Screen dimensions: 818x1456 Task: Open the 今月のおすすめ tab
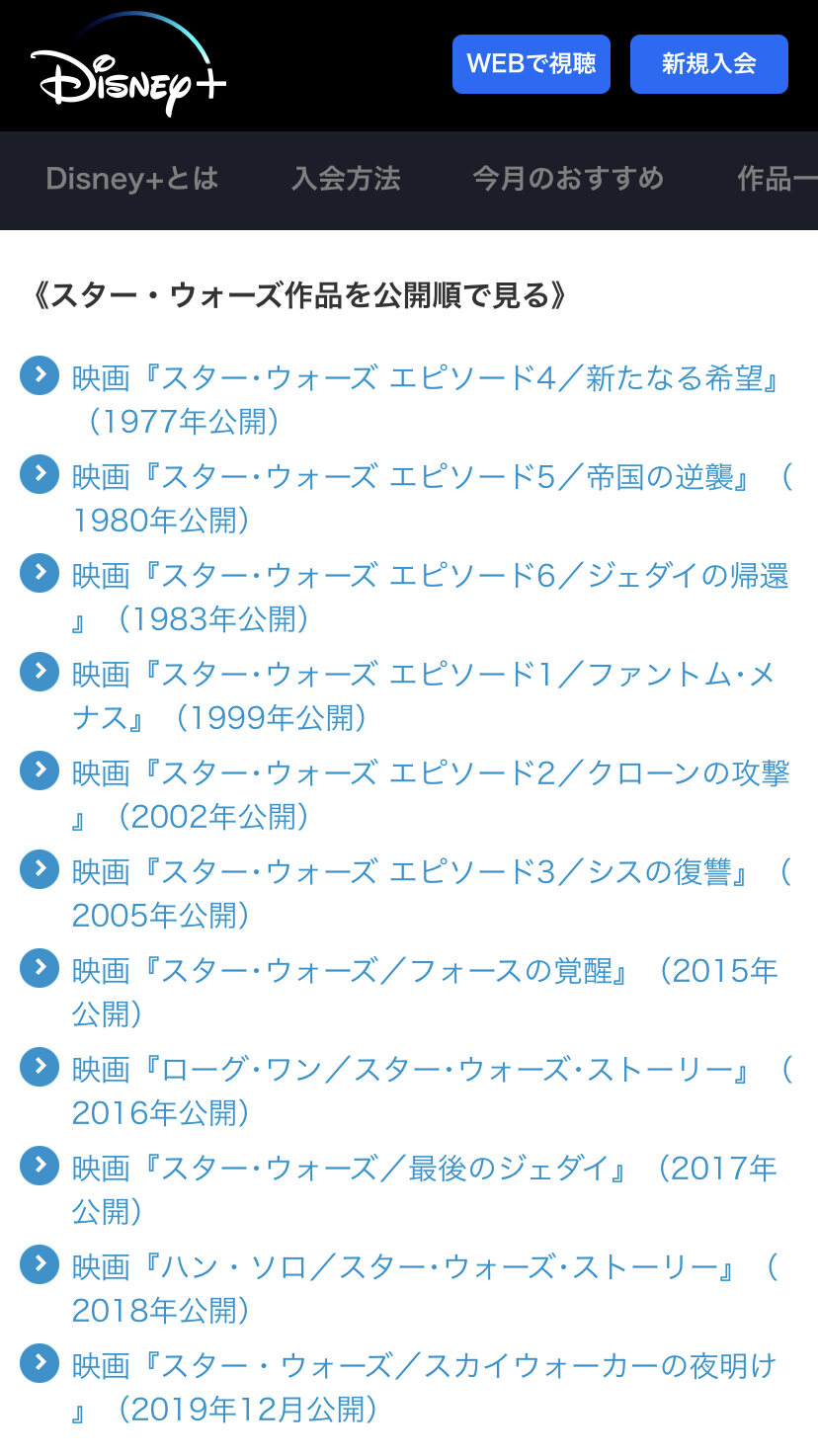coord(567,179)
